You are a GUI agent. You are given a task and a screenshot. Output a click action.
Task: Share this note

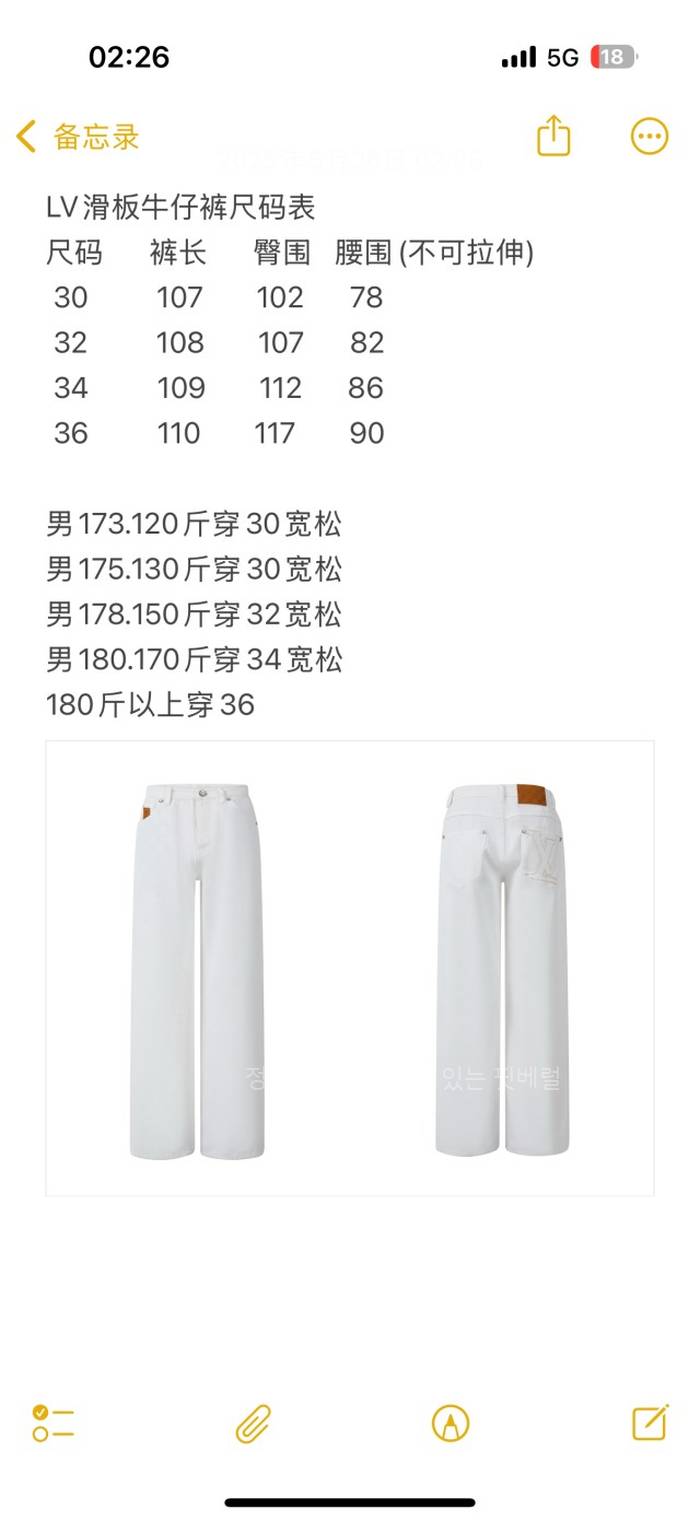(553, 136)
